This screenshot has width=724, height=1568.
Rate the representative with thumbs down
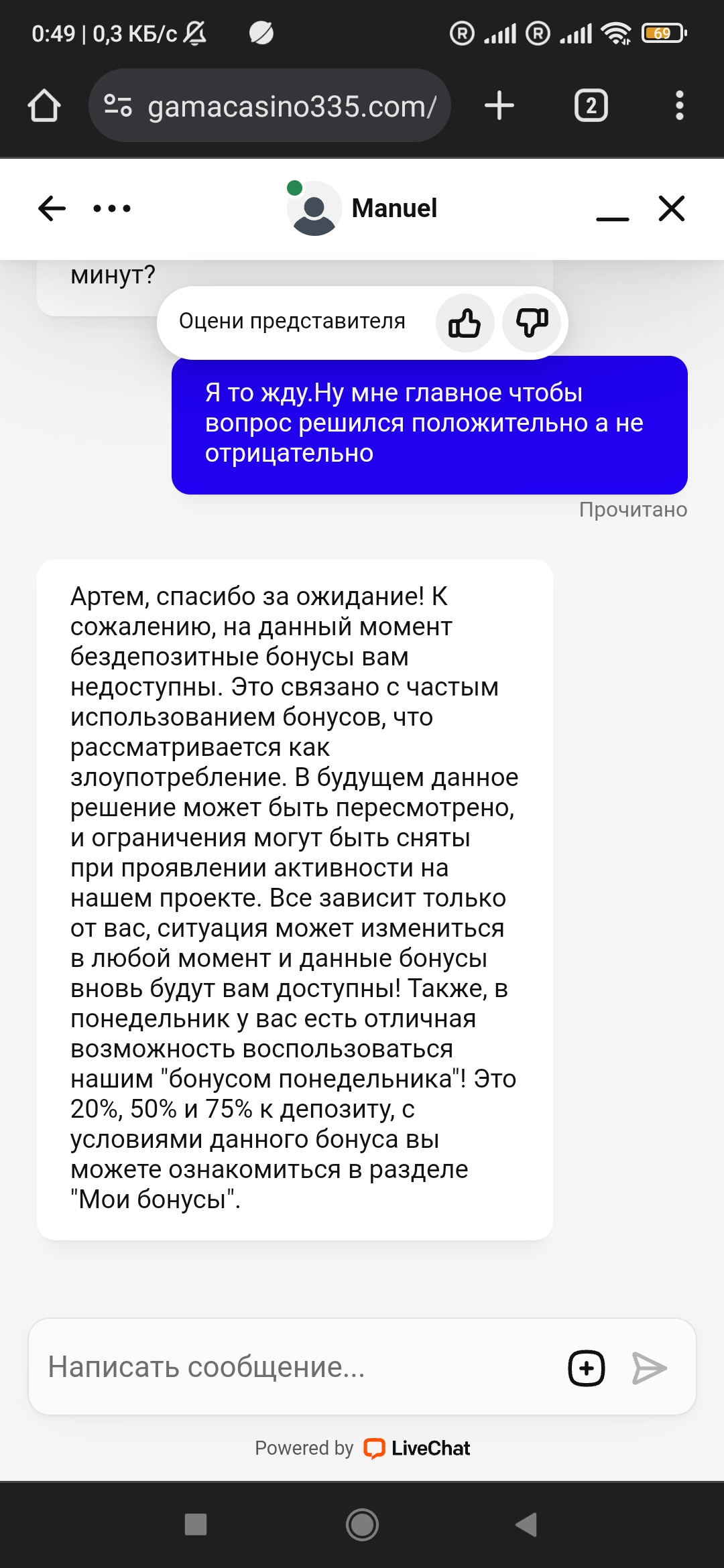pos(532,323)
